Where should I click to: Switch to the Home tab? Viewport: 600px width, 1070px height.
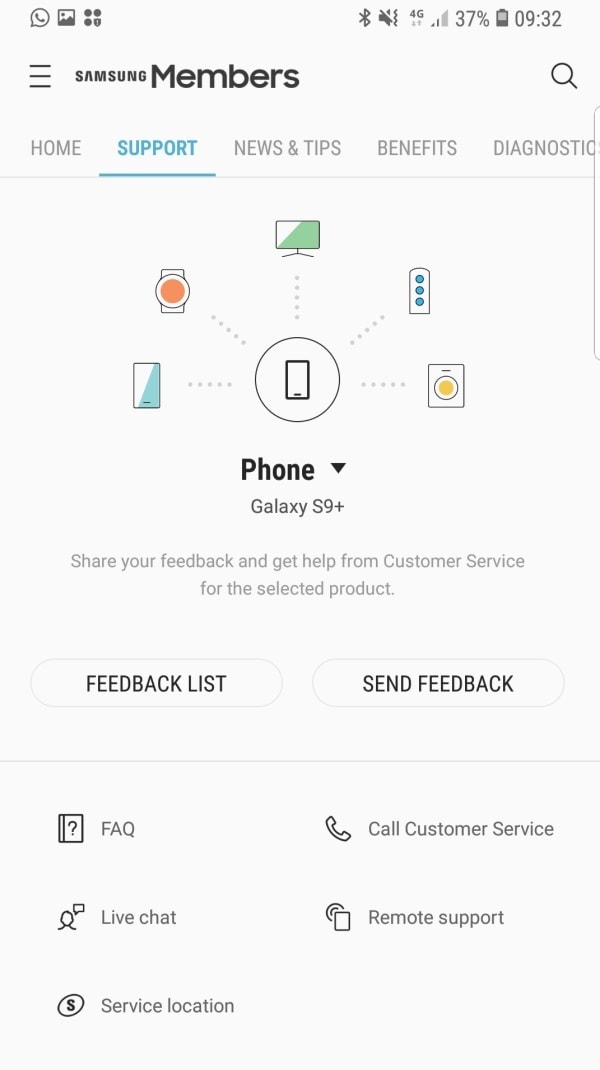[x=56, y=148]
